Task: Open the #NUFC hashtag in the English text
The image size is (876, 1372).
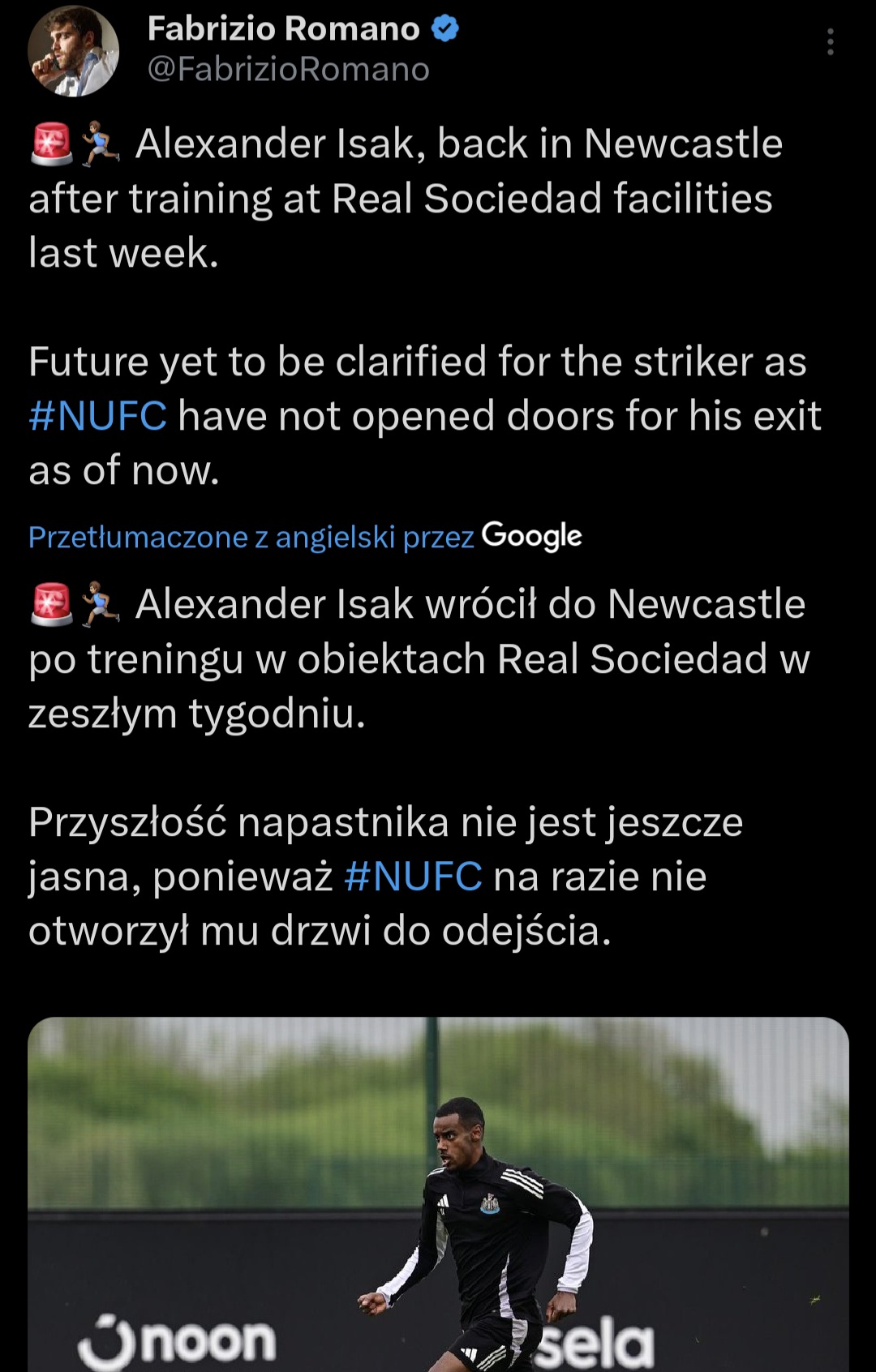Action: coord(97,417)
